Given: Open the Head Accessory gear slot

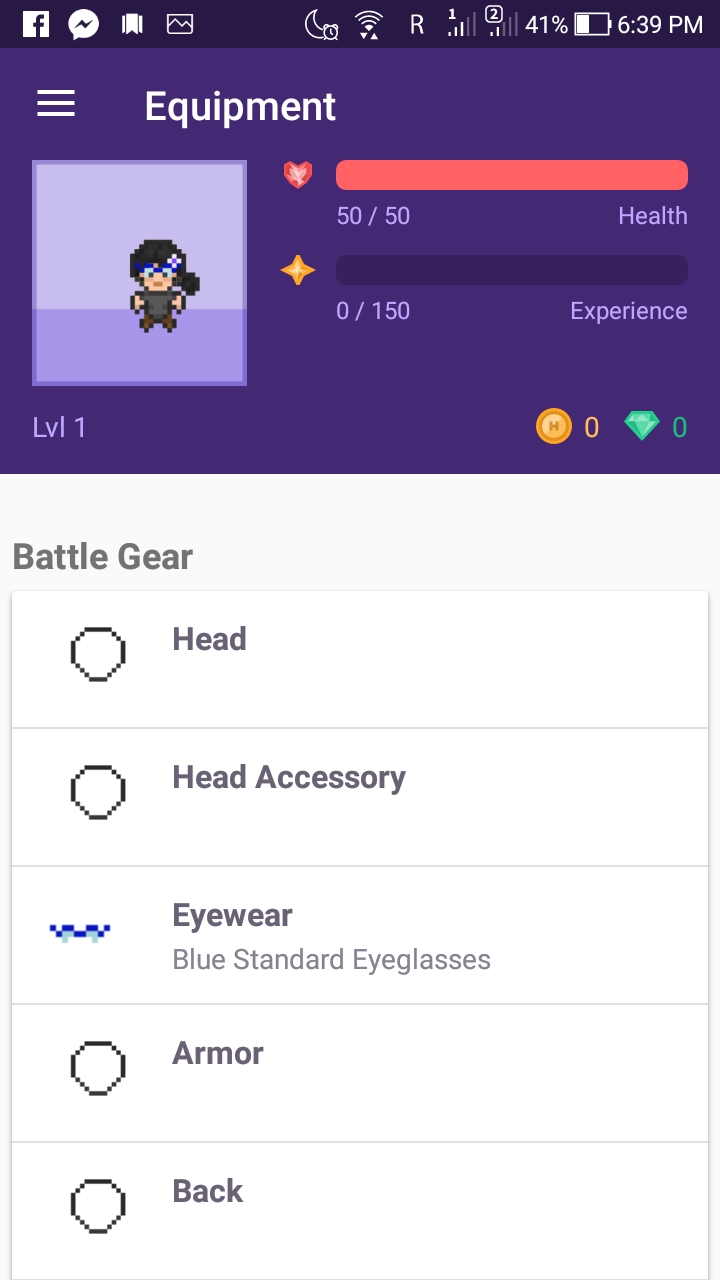Looking at the screenshot, I should pos(360,797).
